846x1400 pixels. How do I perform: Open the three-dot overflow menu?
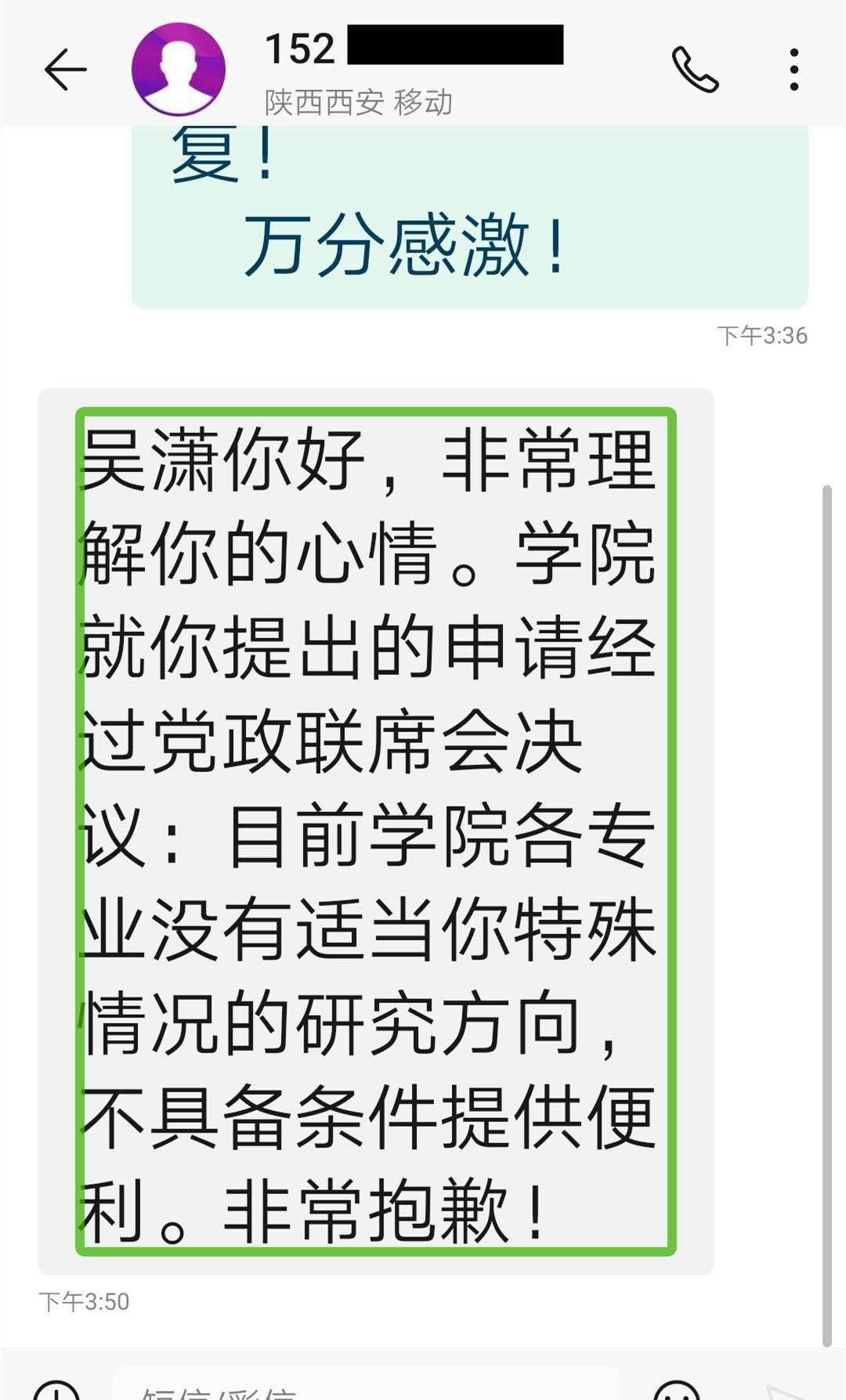tap(794, 70)
